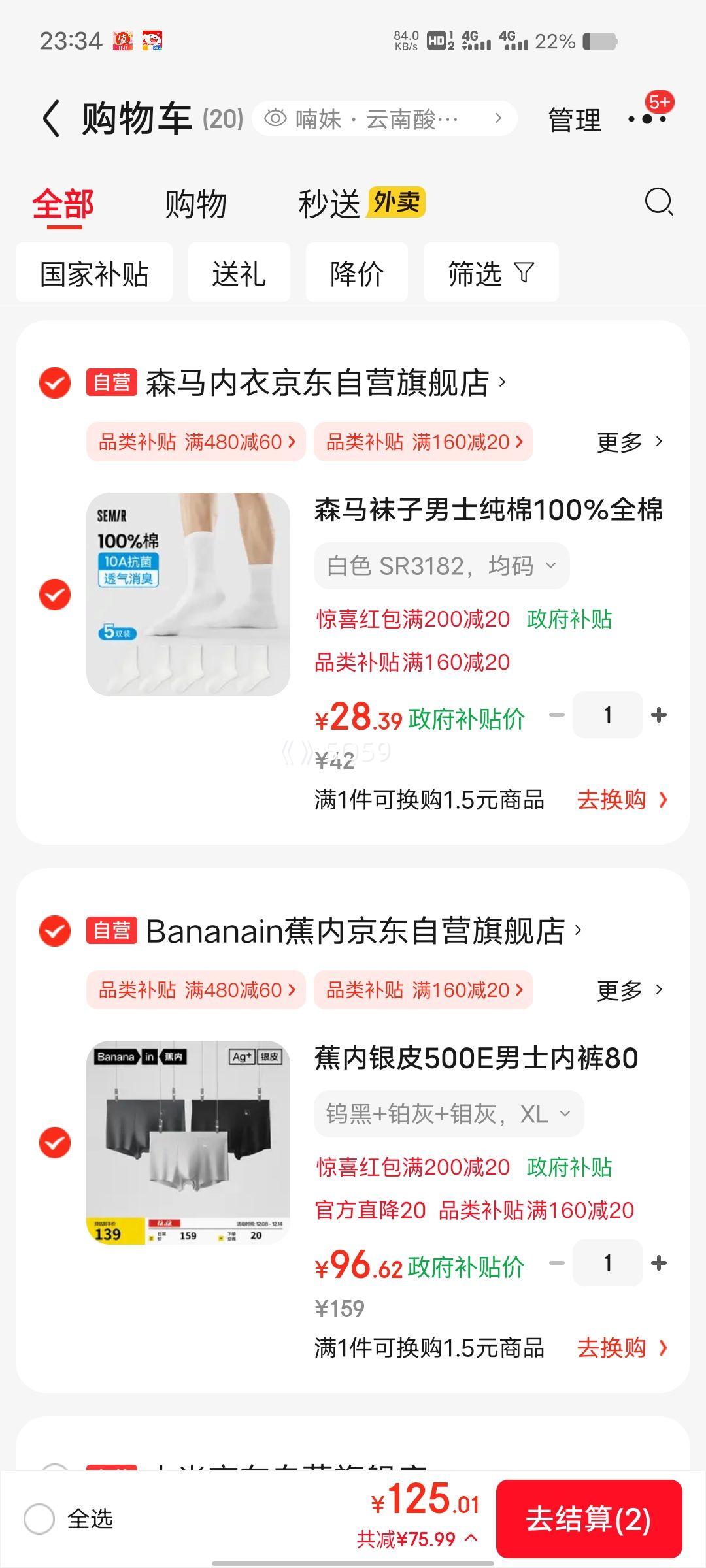Search within the cart

(x=658, y=203)
